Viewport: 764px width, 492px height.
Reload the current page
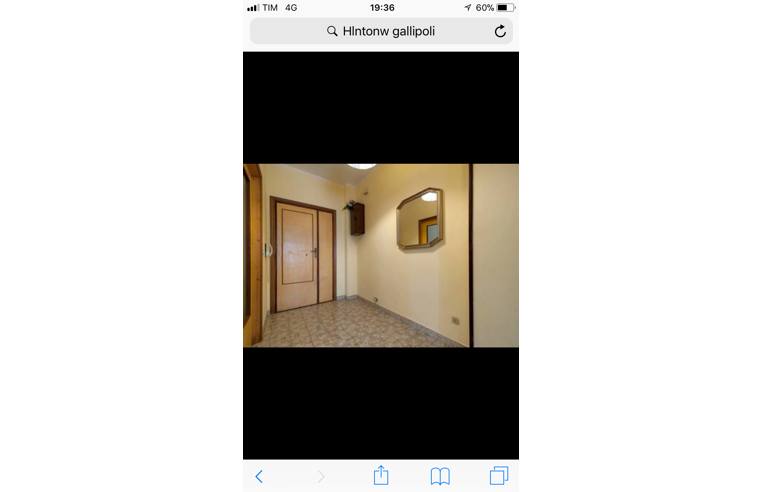tap(500, 31)
